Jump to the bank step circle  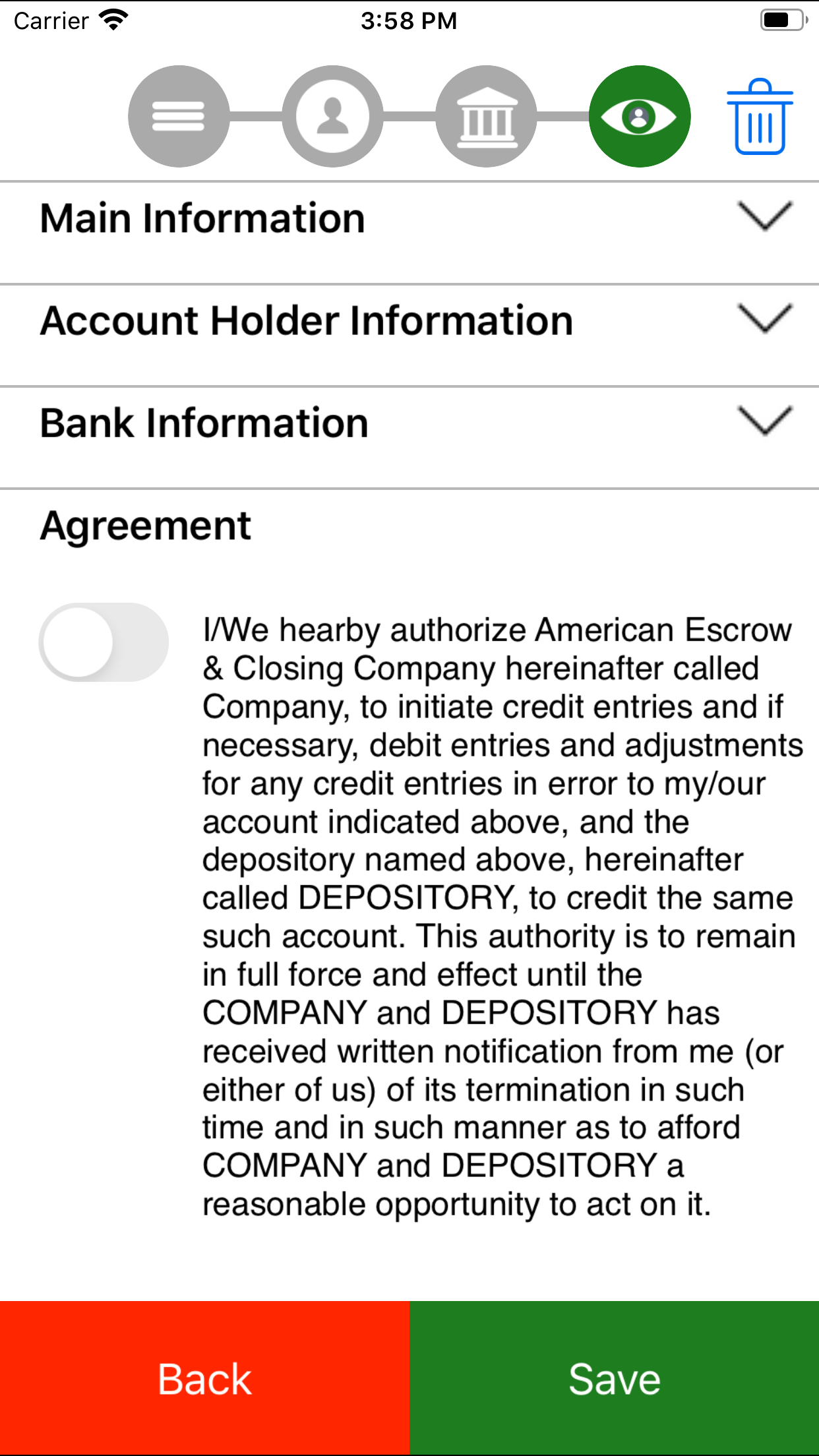click(486, 116)
